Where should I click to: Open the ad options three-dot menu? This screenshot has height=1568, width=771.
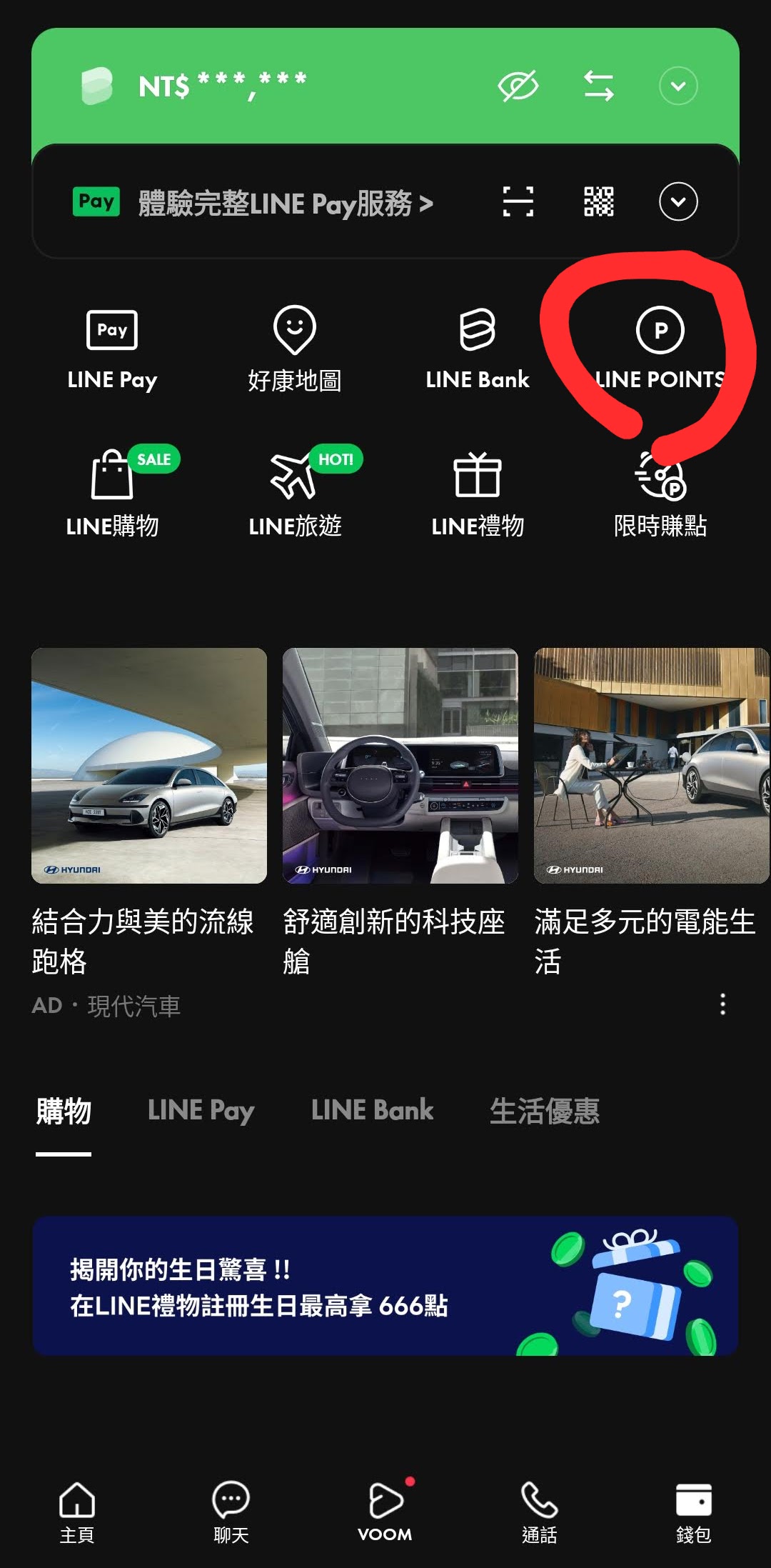[x=722, y=1006]
